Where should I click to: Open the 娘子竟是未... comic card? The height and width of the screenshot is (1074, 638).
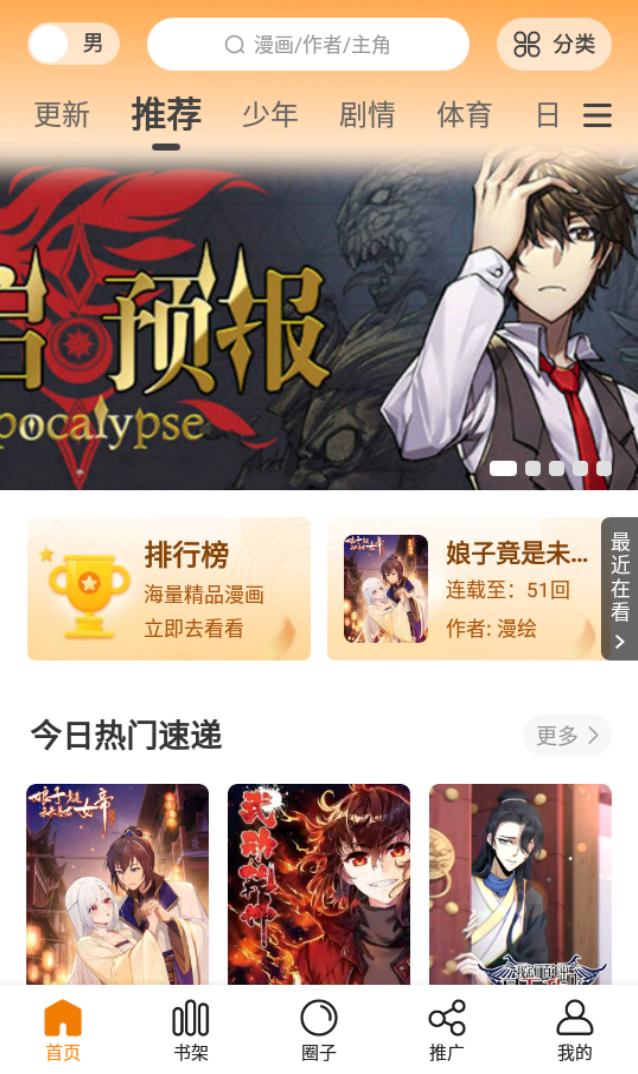click(465, 589)
